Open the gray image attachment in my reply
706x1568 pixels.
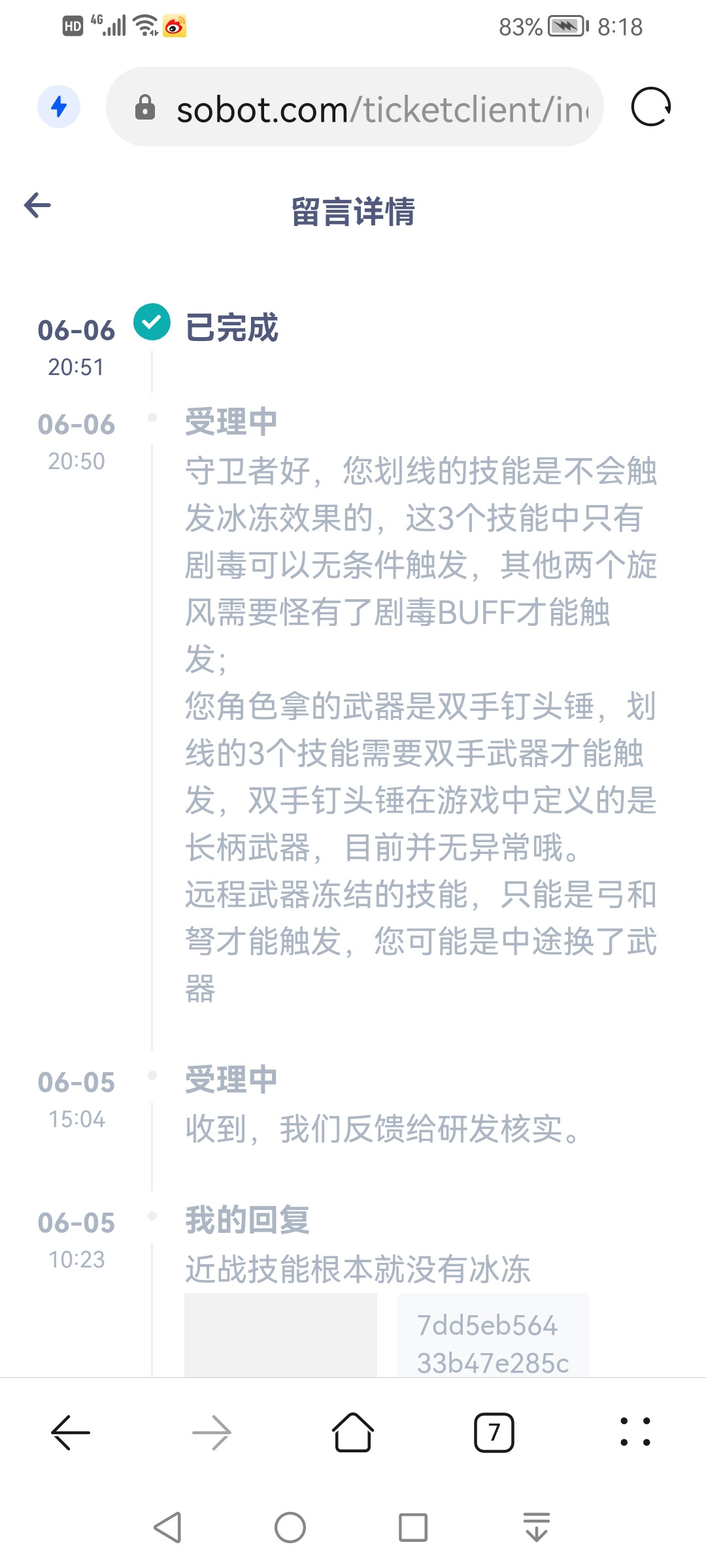[x=280, y=1335]
